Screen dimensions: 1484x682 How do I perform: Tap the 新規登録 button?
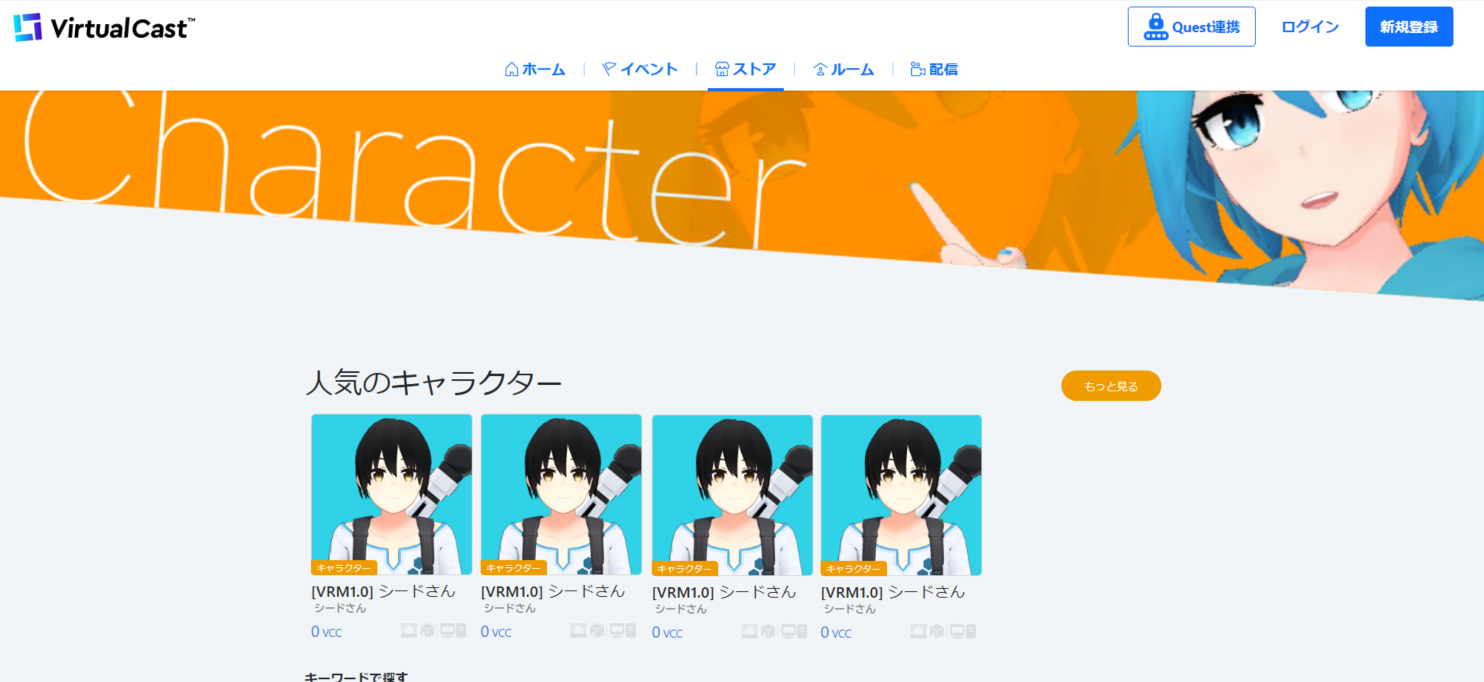point(1408,27)
